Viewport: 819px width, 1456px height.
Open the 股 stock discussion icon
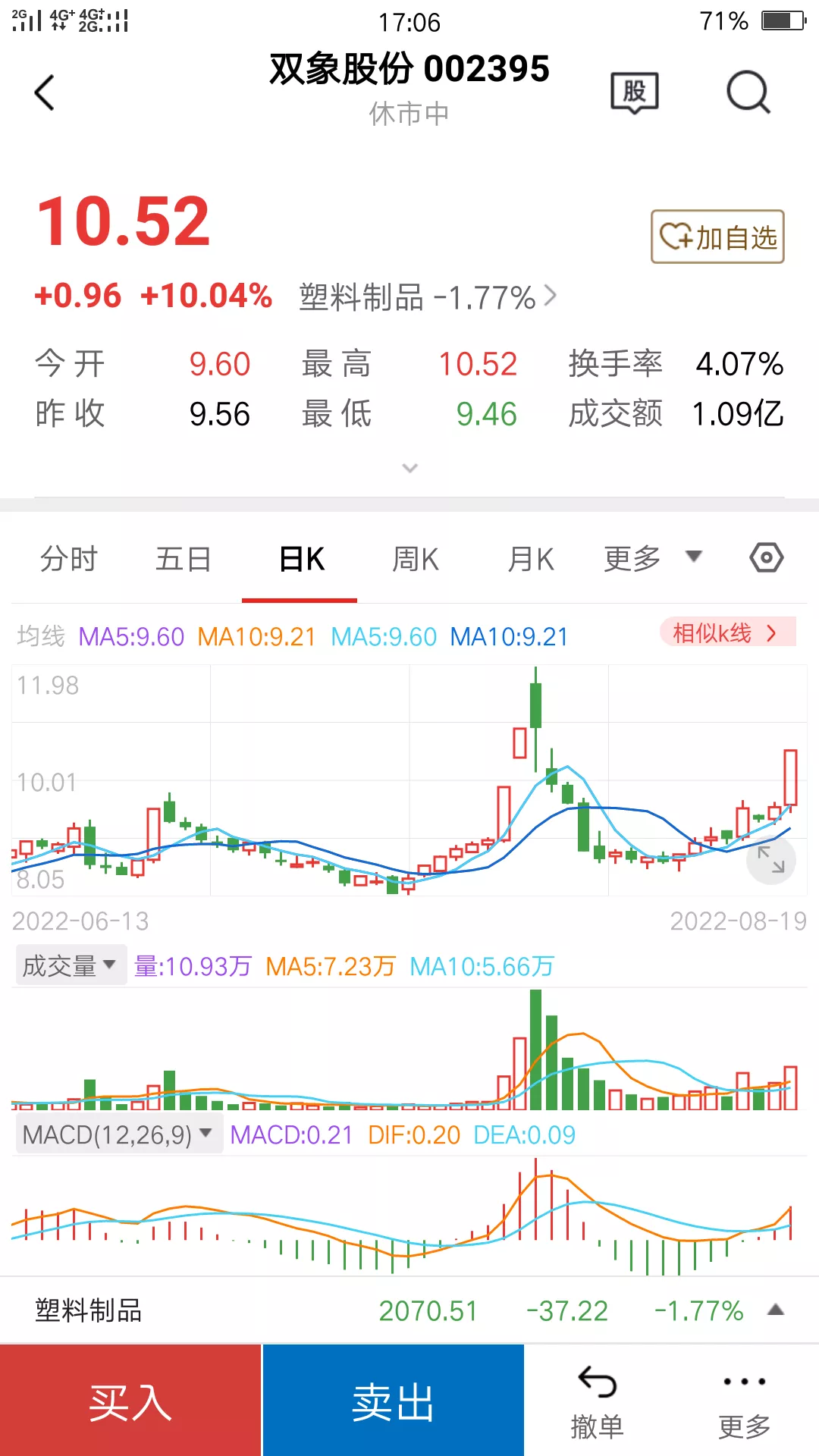pos(635,93)
